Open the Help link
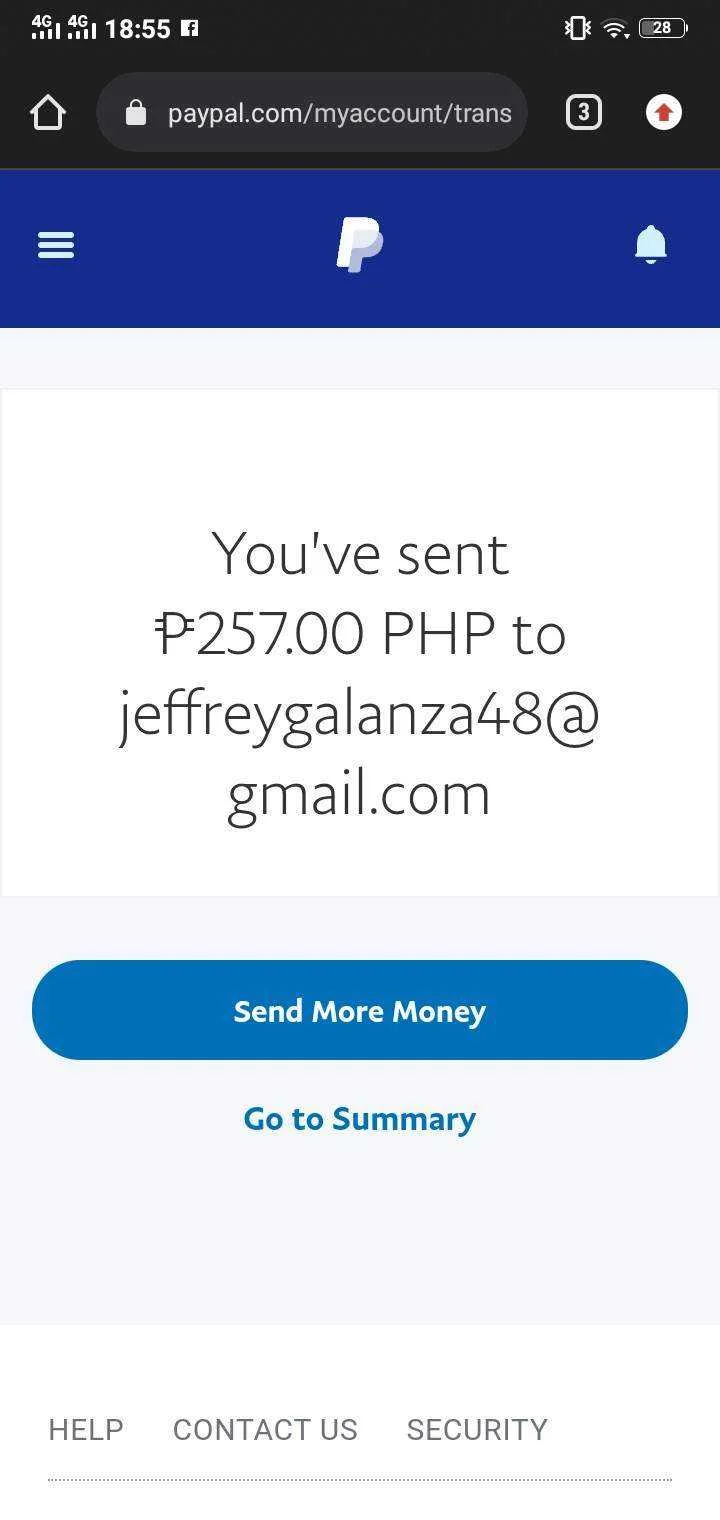Viewport: 720px width, 1520px height. [86, 1430]
